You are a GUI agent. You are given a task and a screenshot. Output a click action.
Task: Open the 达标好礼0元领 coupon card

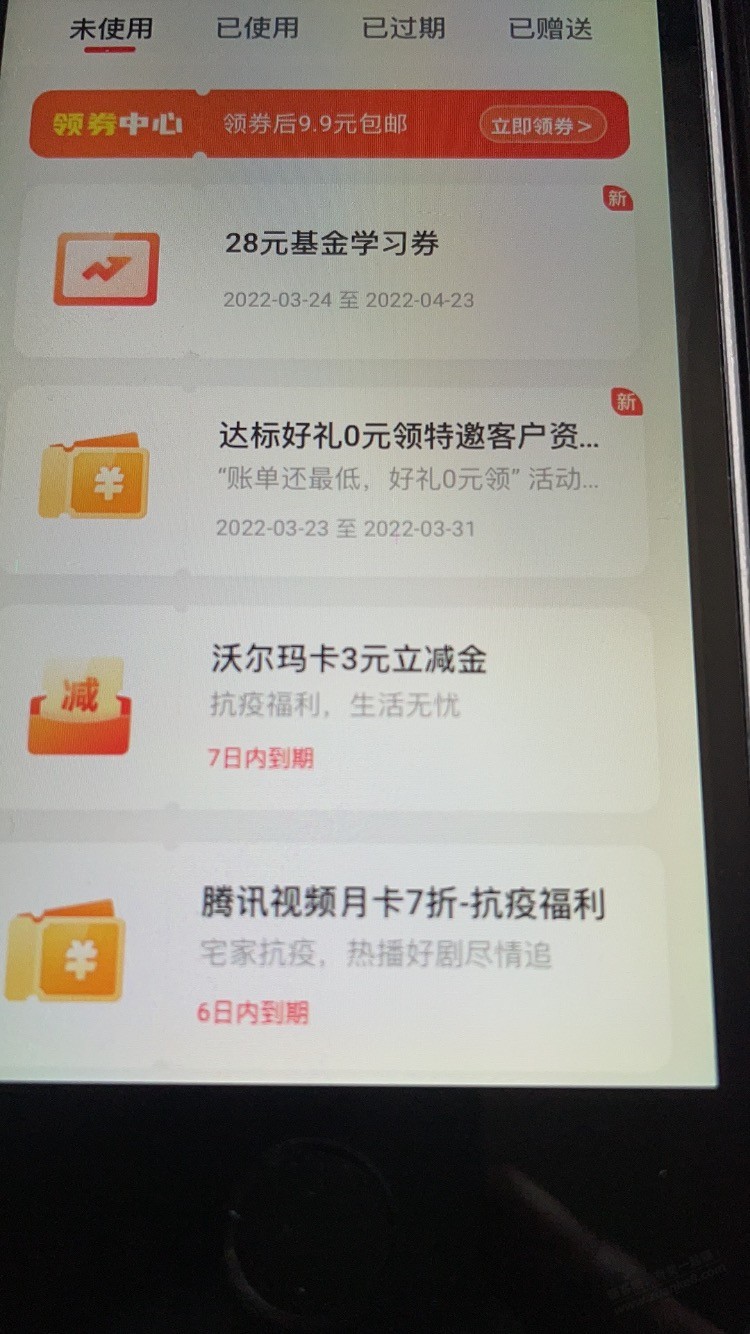point(330,480)
